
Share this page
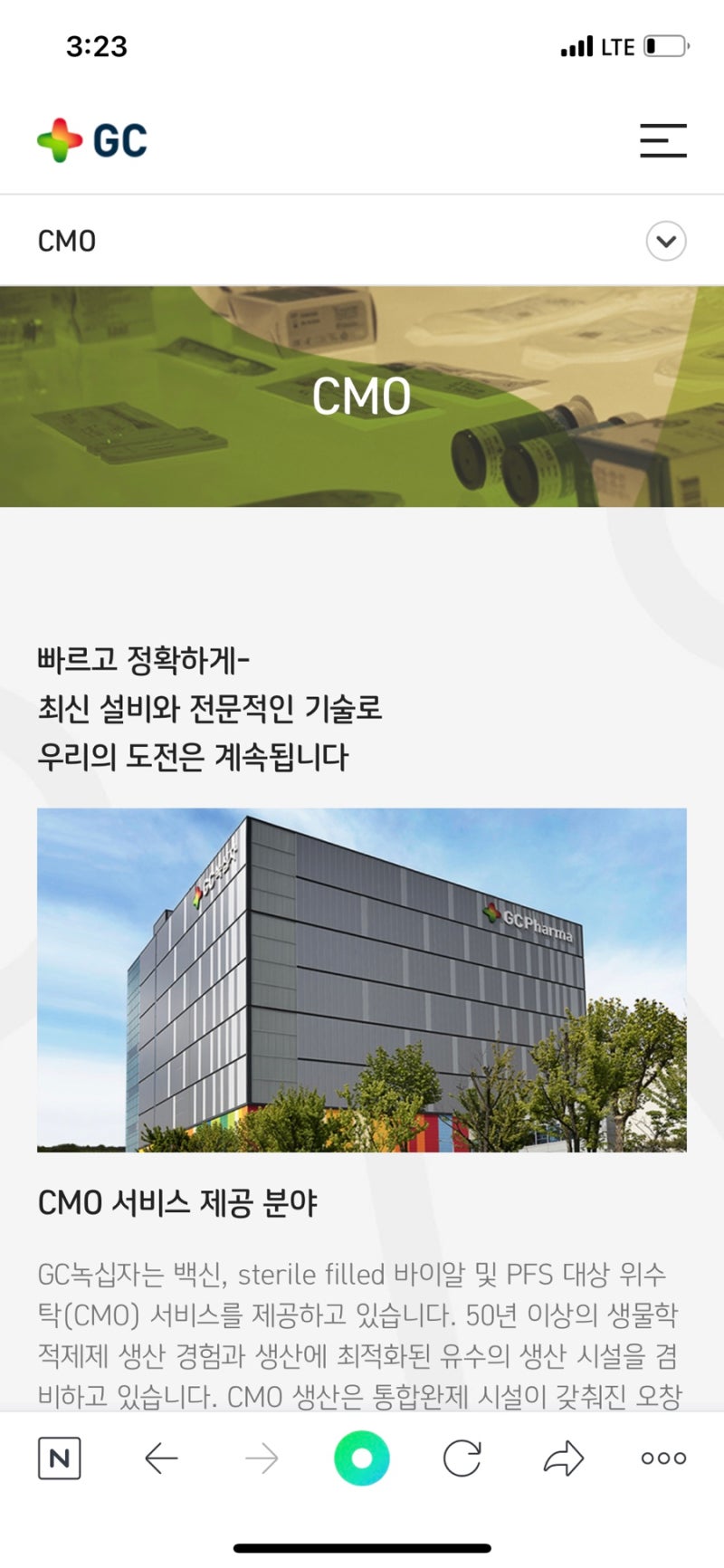[x=563, y=1458]
